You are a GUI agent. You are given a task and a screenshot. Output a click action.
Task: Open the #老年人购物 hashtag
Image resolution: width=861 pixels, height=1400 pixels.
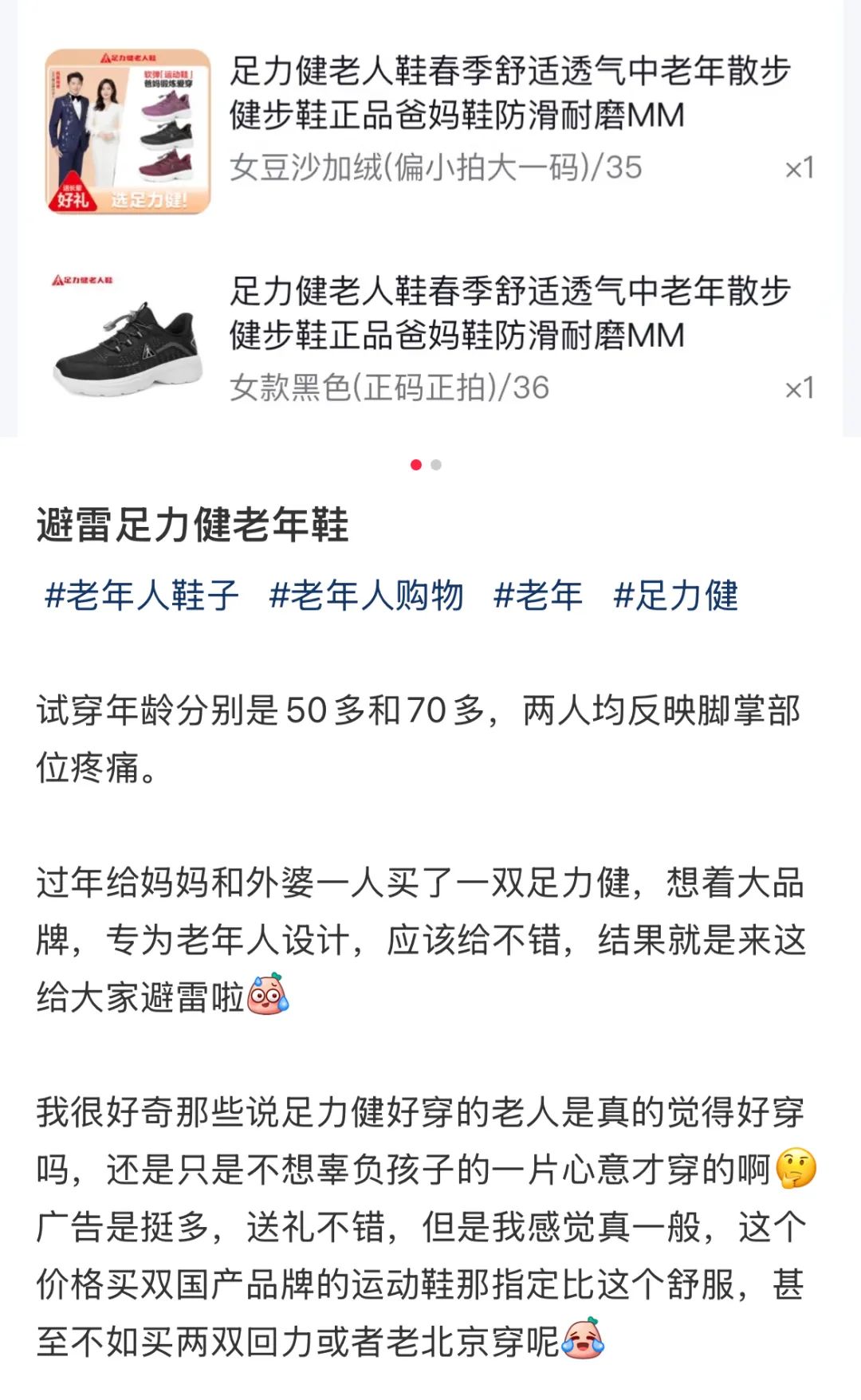click(x=366, y=596)
